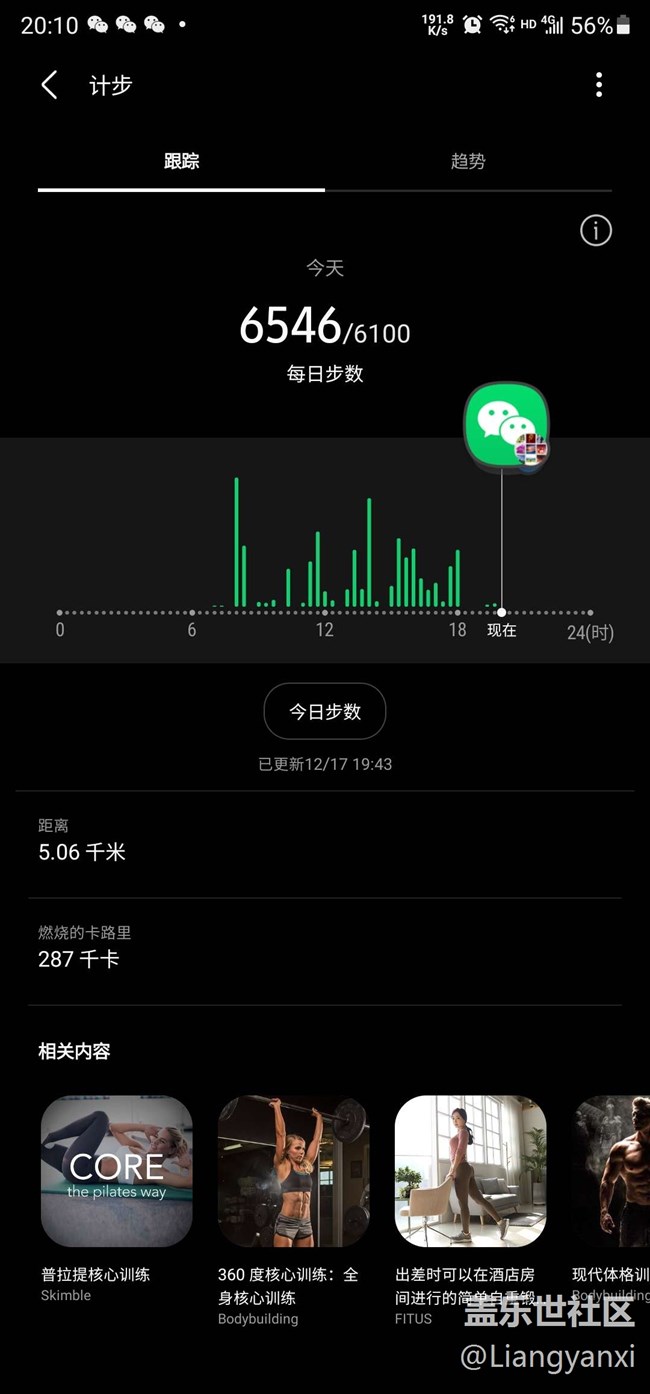
Task: Open the 普拉提核心训练 card
Action: [117, 1171]
